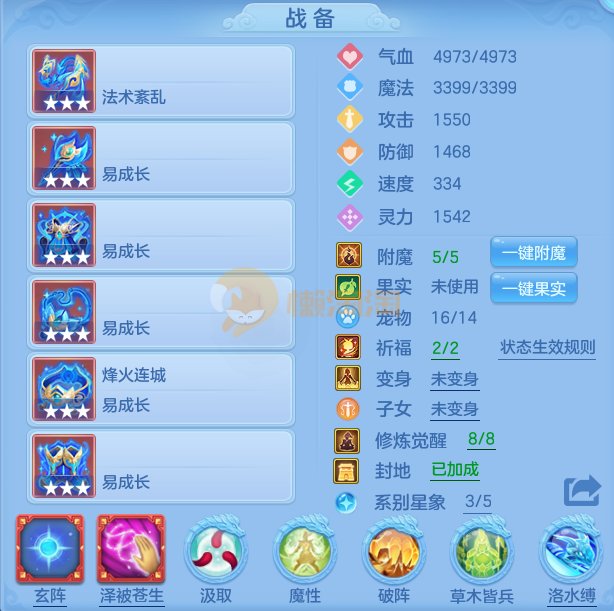Open the 法术紊乱 equipment slot
The height and width of the screenshot is (611, 614).
(x=161, y=81)
